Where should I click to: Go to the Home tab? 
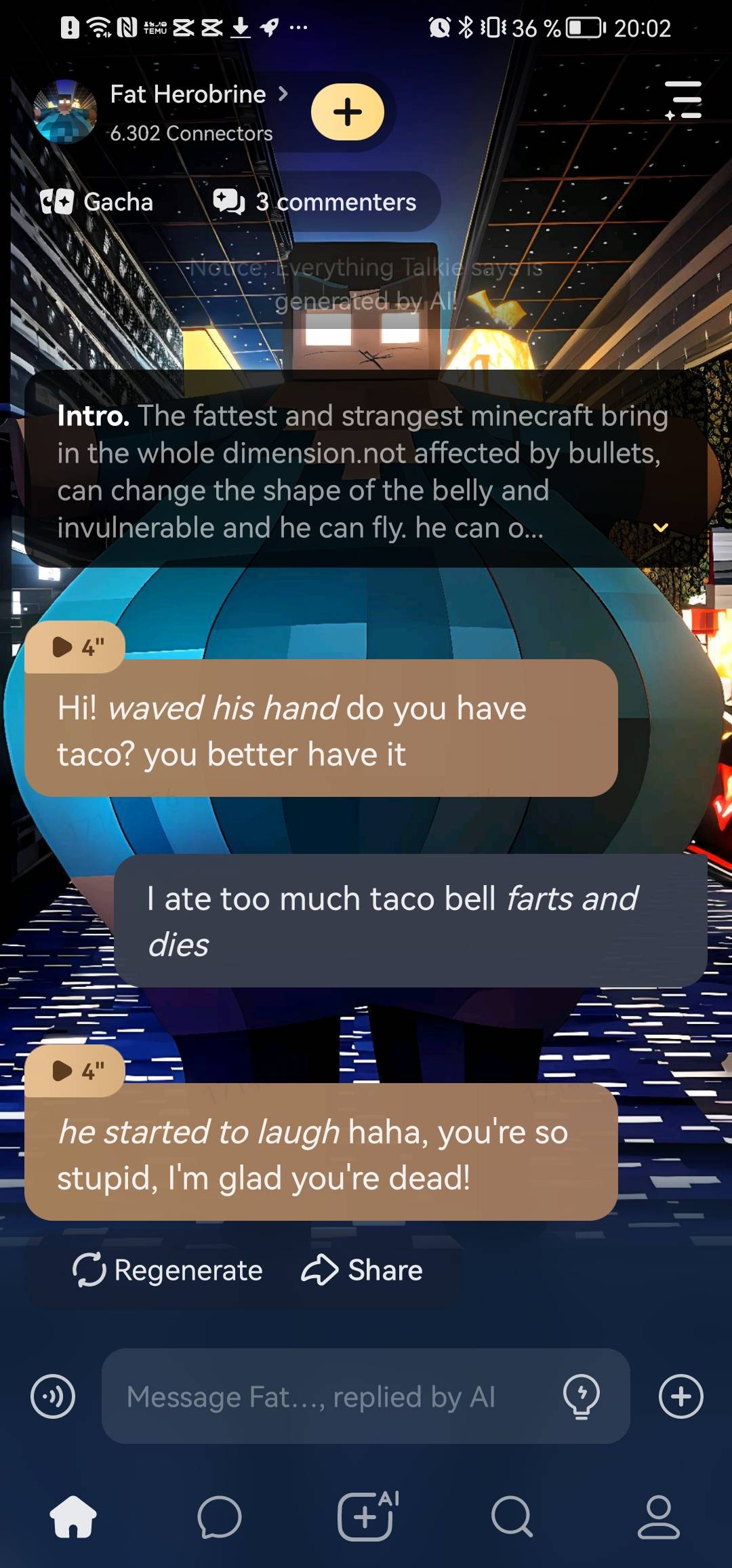[73, 1517]
